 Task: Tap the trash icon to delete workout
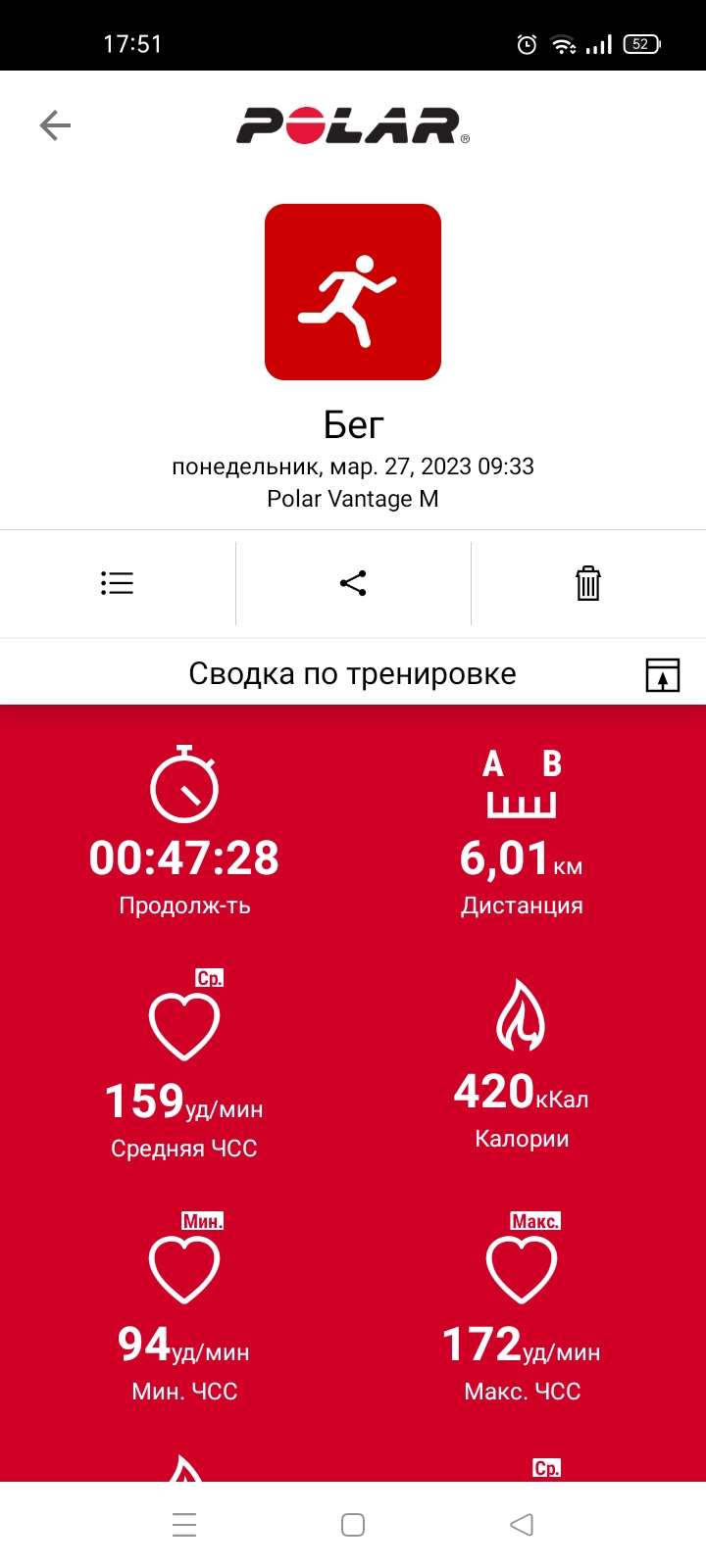point(588,583)
